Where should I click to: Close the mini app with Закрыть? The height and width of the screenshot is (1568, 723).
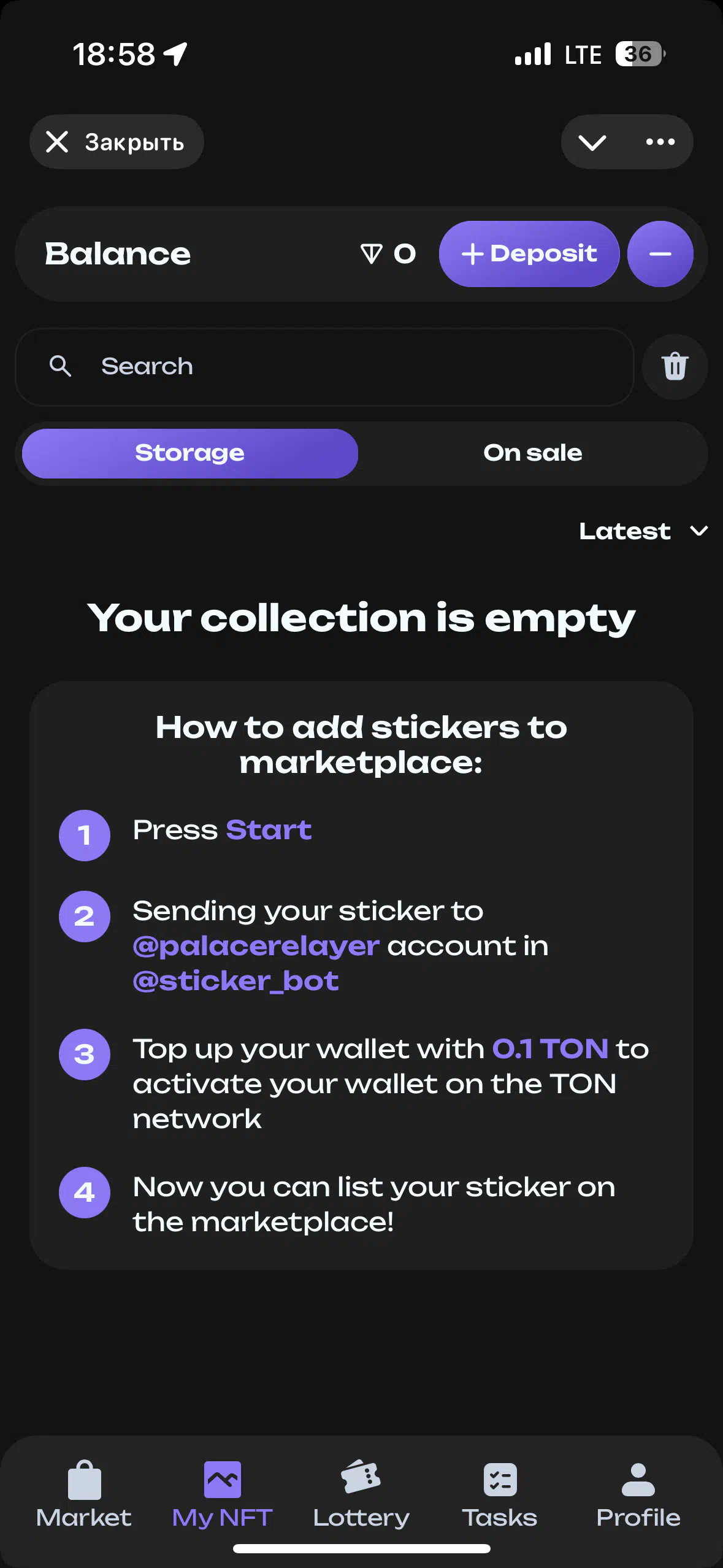click(x=117, y=142)
